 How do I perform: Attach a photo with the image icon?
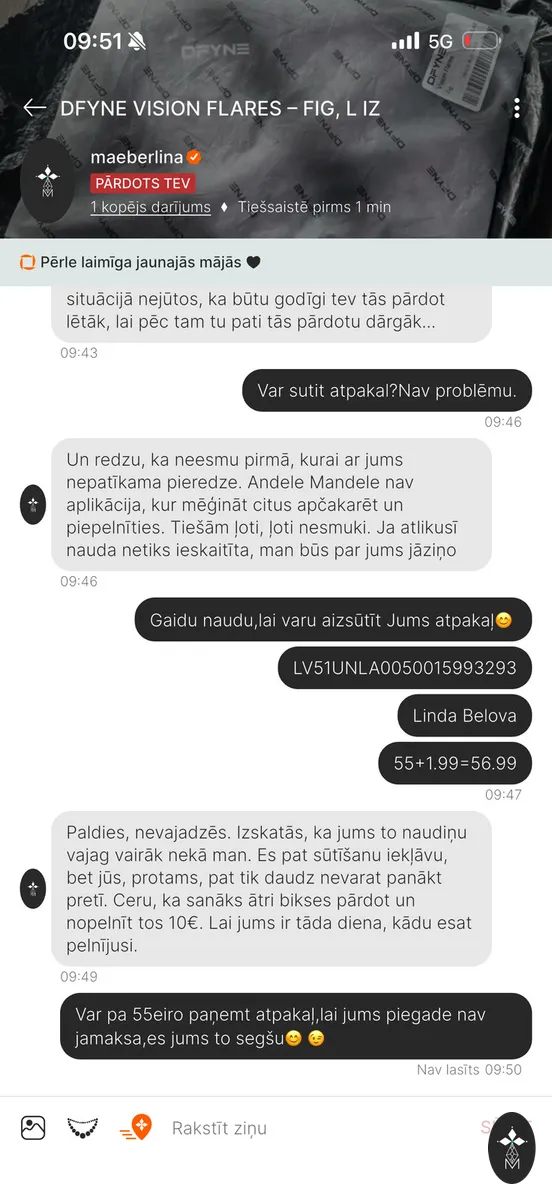[33, 1128]
